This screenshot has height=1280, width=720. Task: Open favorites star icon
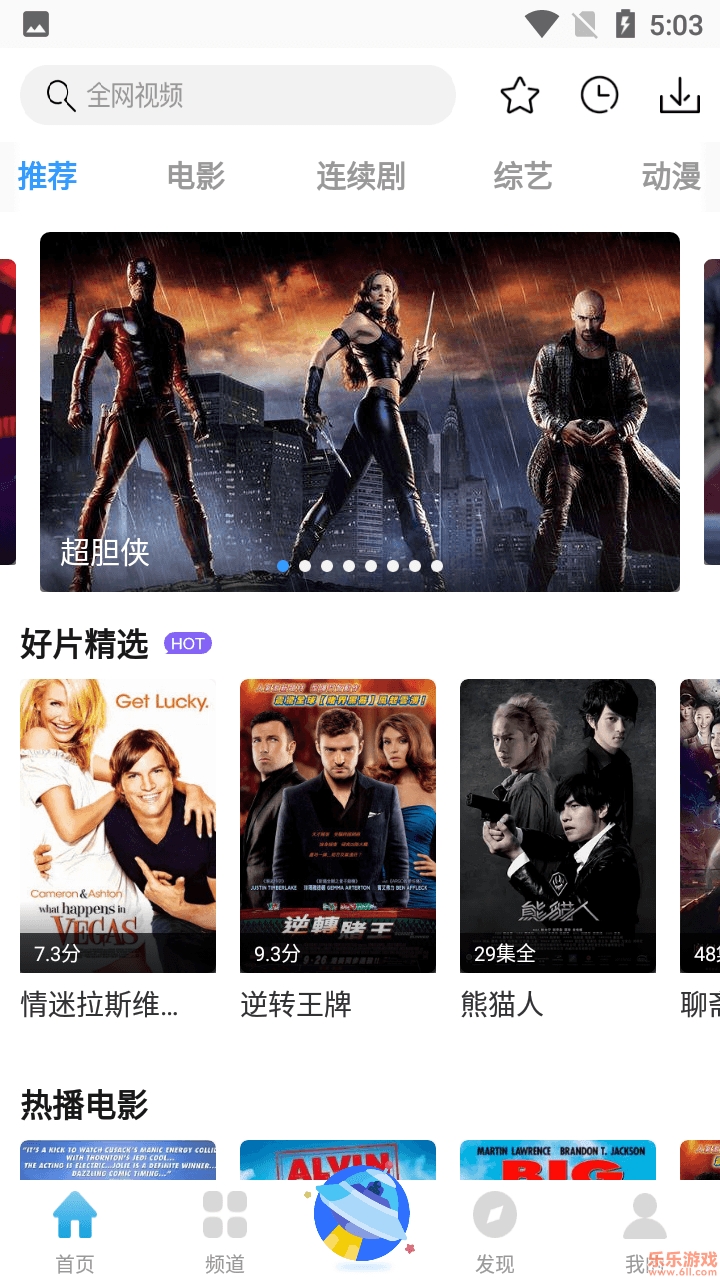click(x=519, y=96)
